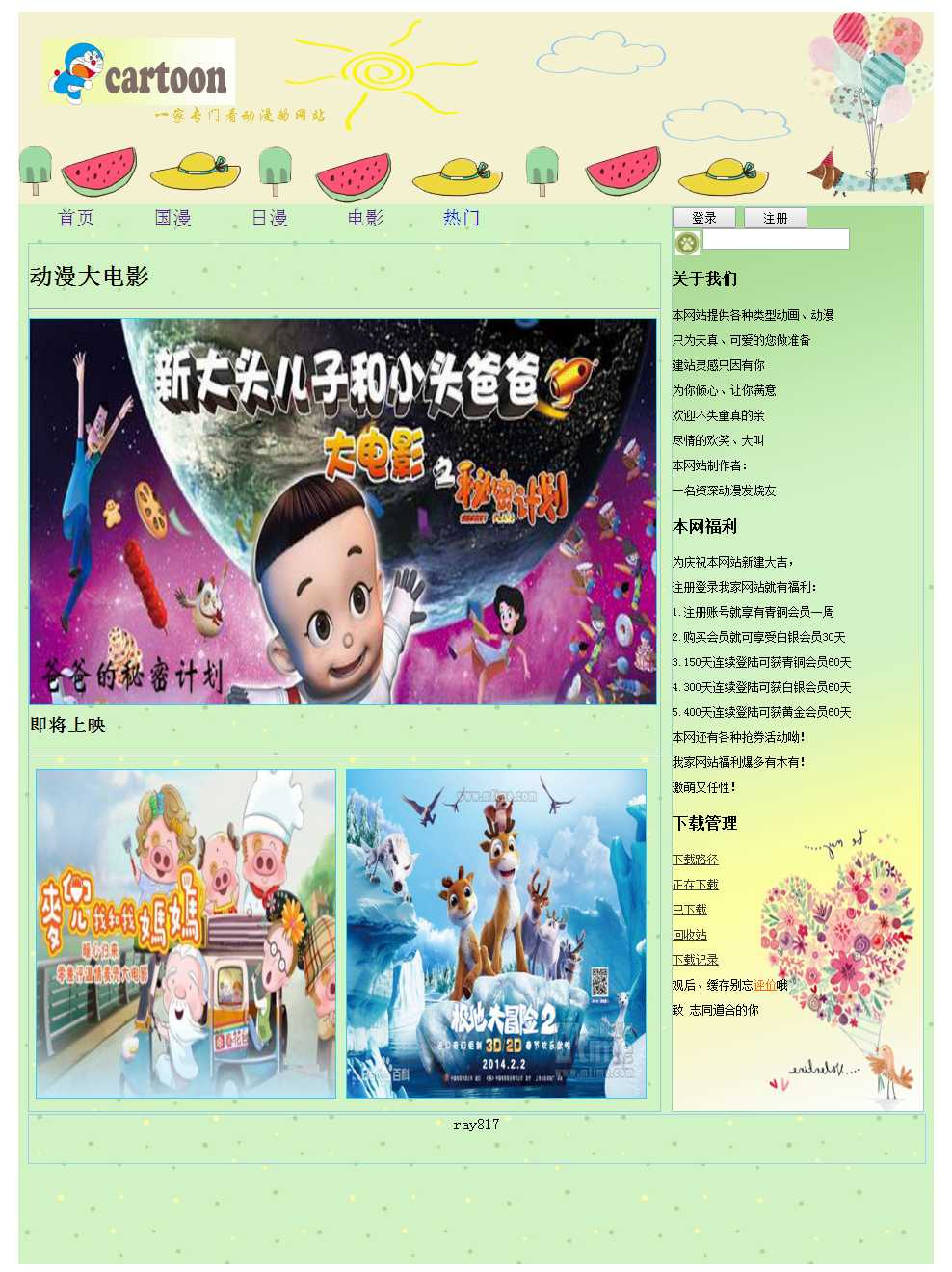This screenshot has height=1272, width=952.
Task: Tap the 注册 button
Action: (775, 218)
